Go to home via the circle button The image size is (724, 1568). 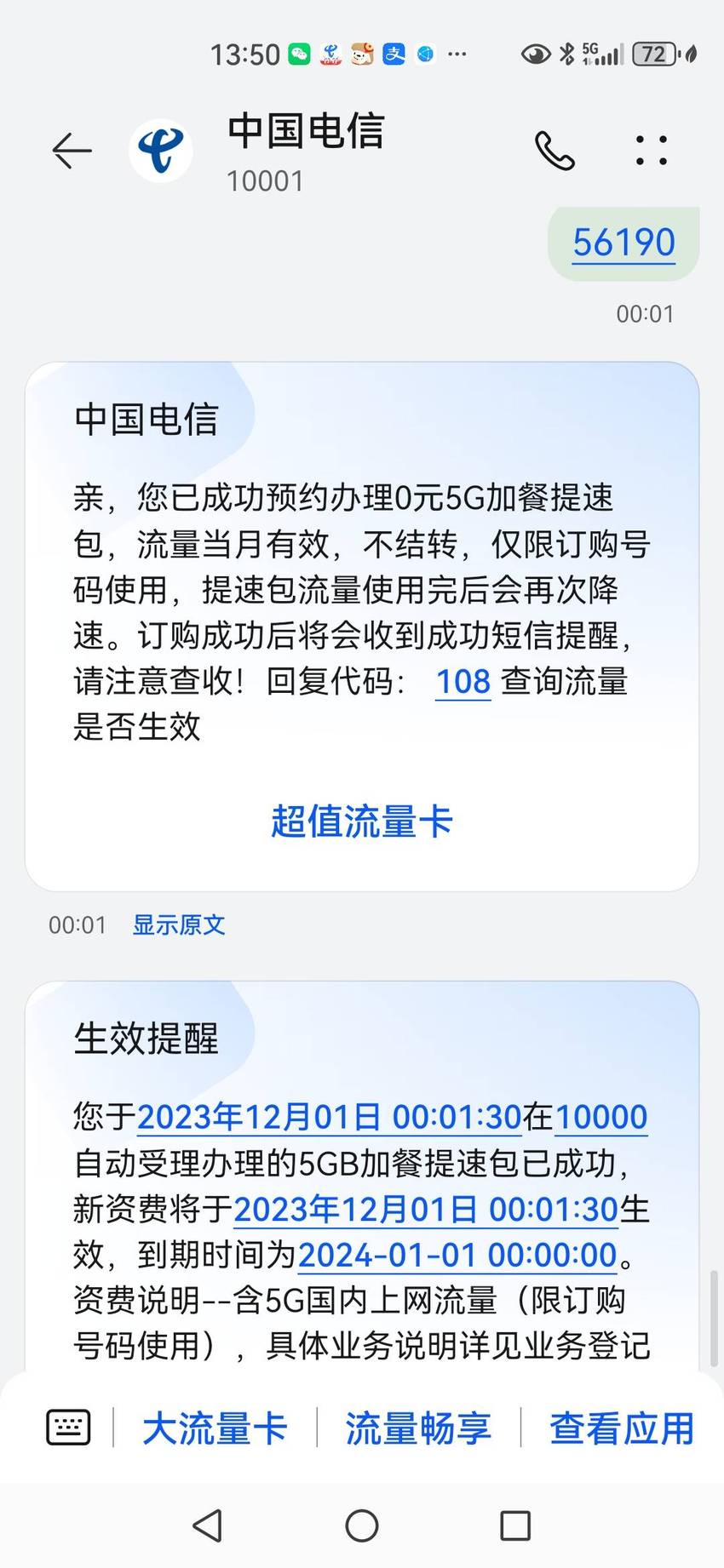[362, 1525]
